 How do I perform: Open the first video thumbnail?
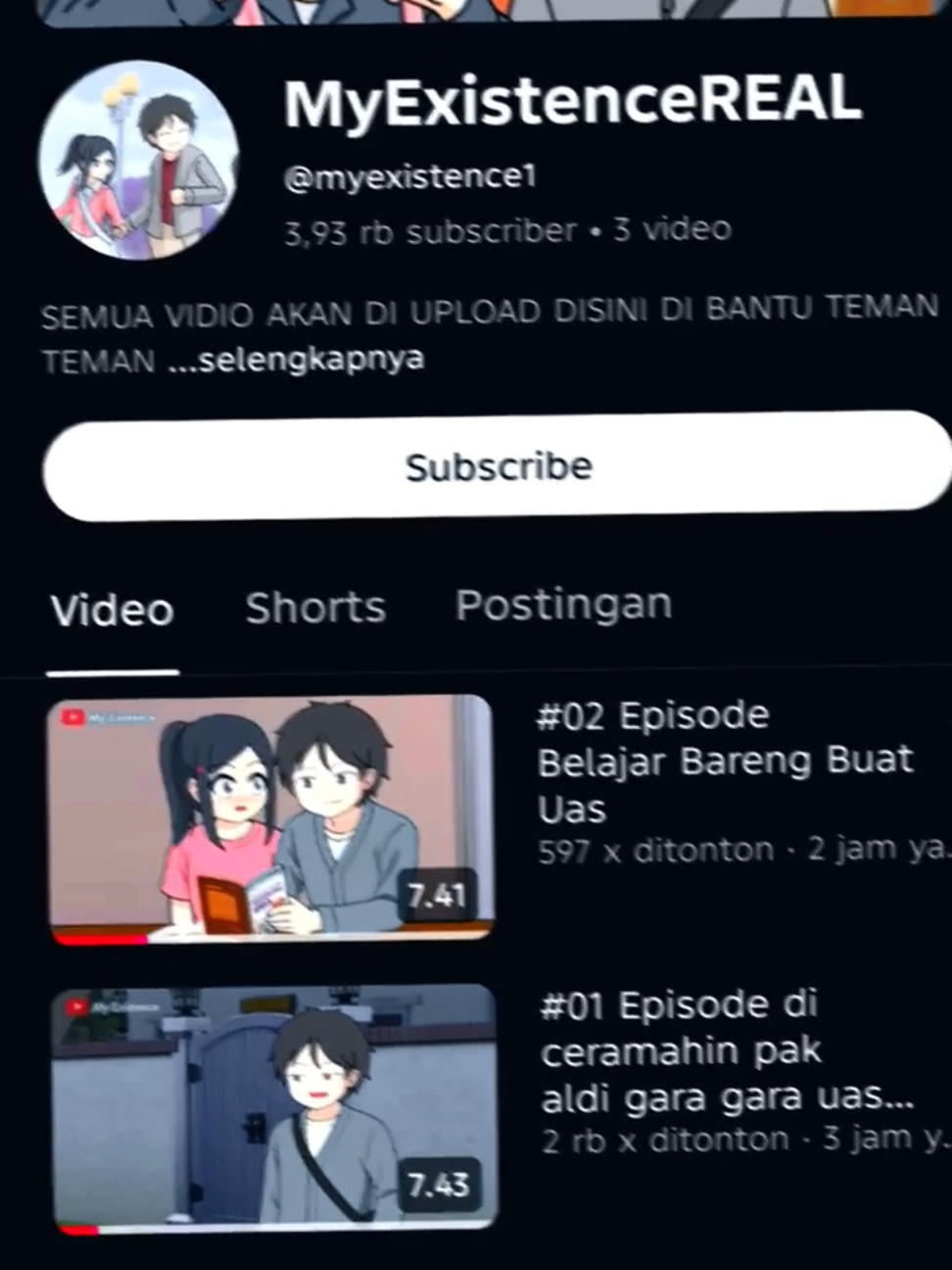click(274, 821)
